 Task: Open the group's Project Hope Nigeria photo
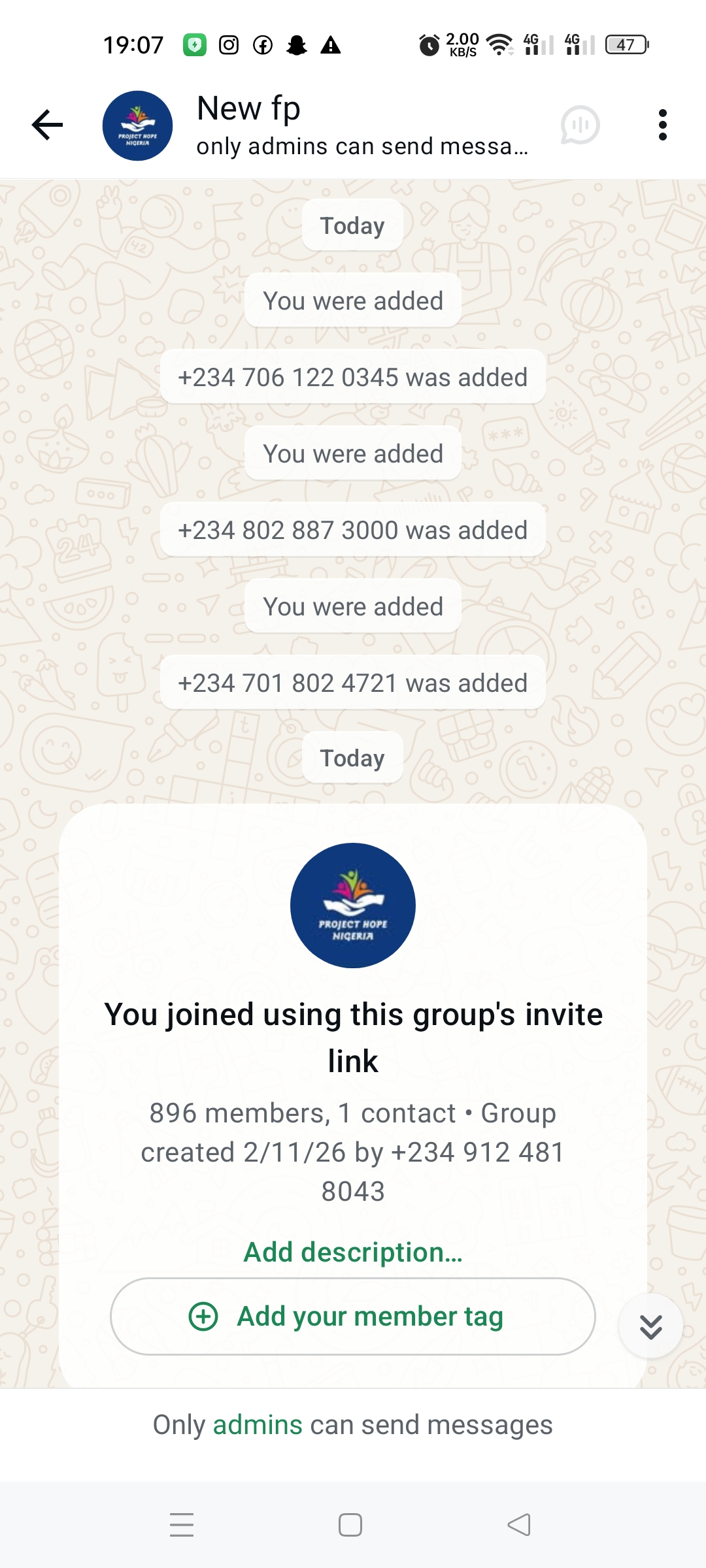tap(353, 906)
